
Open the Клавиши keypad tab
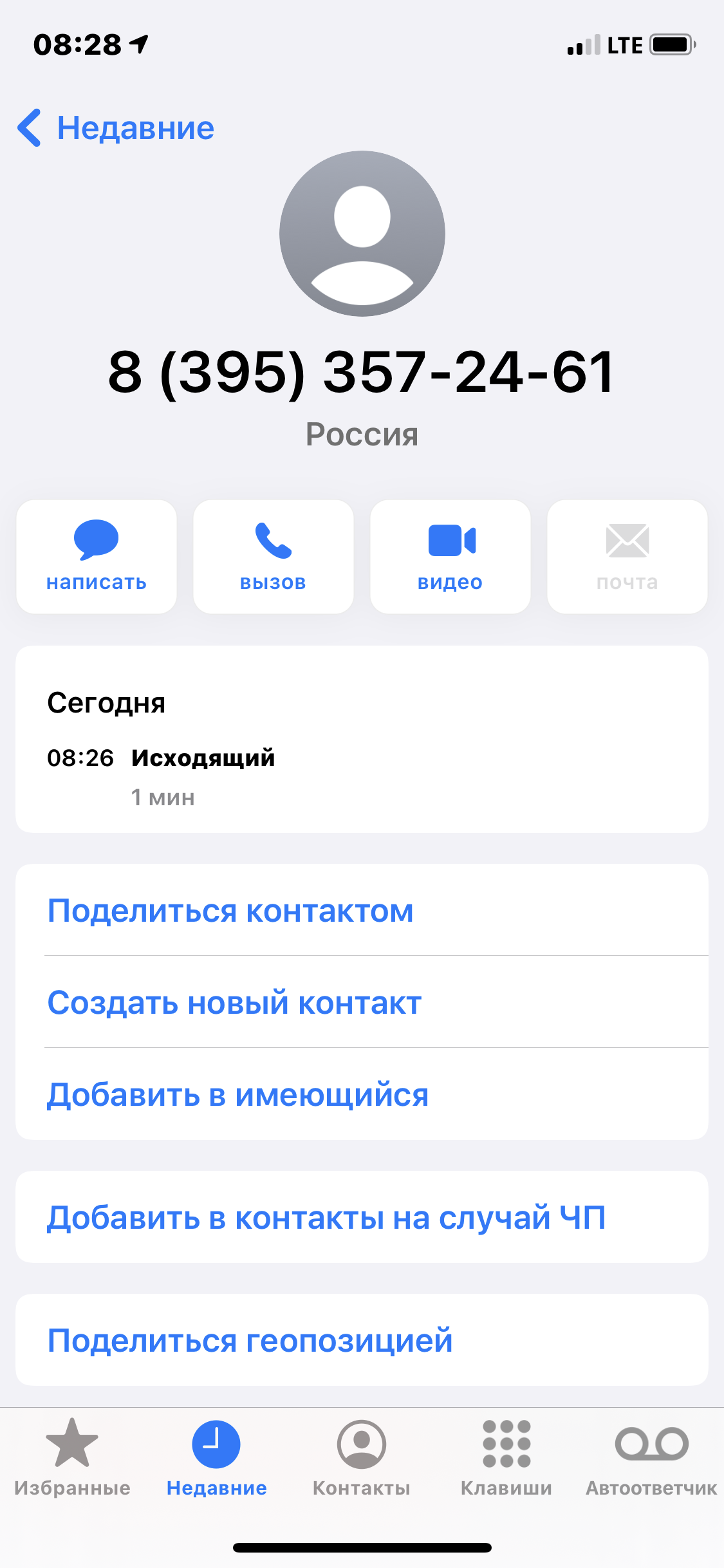coord(506,1459)
